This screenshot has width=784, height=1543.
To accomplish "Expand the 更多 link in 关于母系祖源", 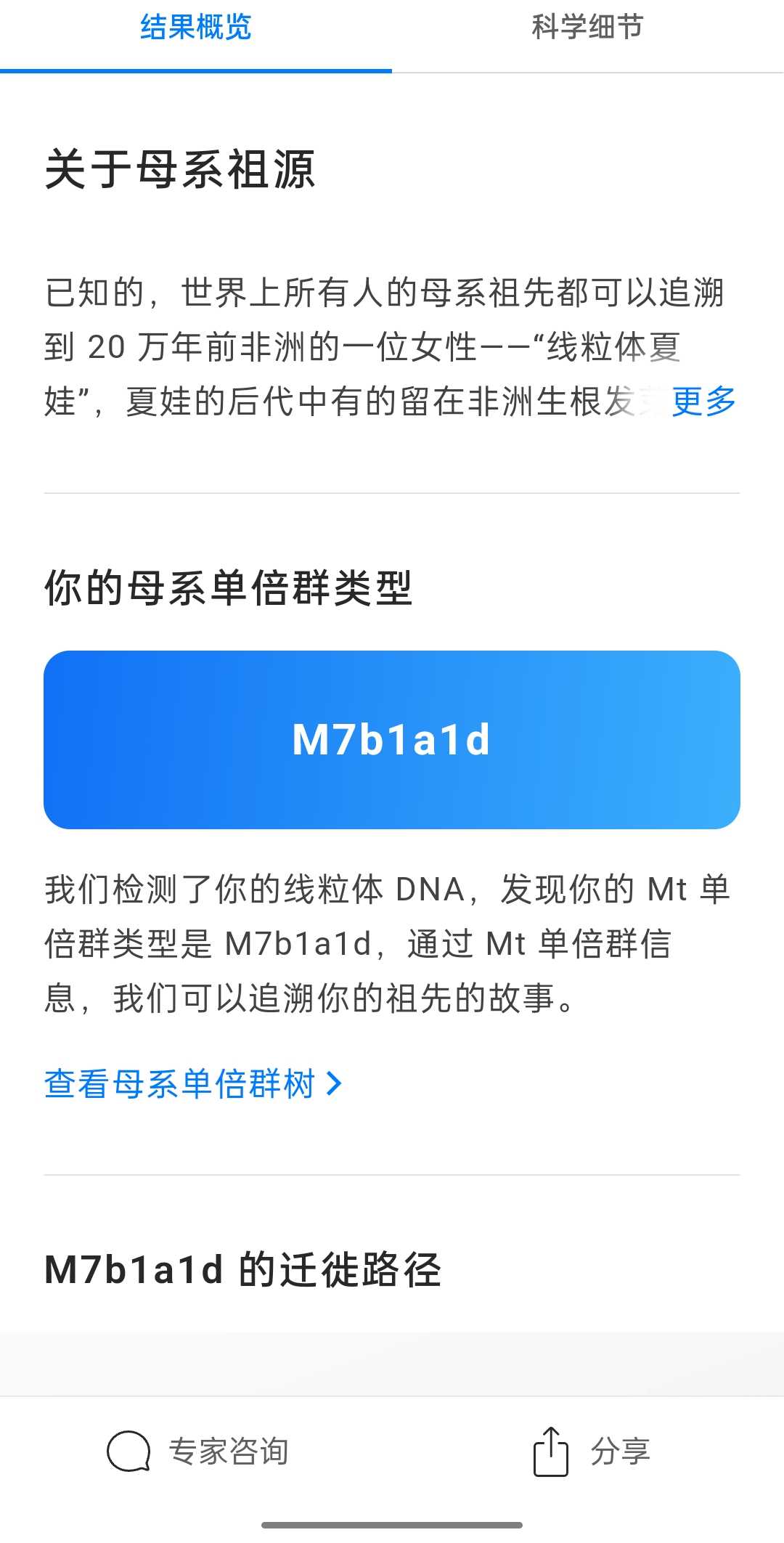I will pyautogui.click(x=703, y=402).
